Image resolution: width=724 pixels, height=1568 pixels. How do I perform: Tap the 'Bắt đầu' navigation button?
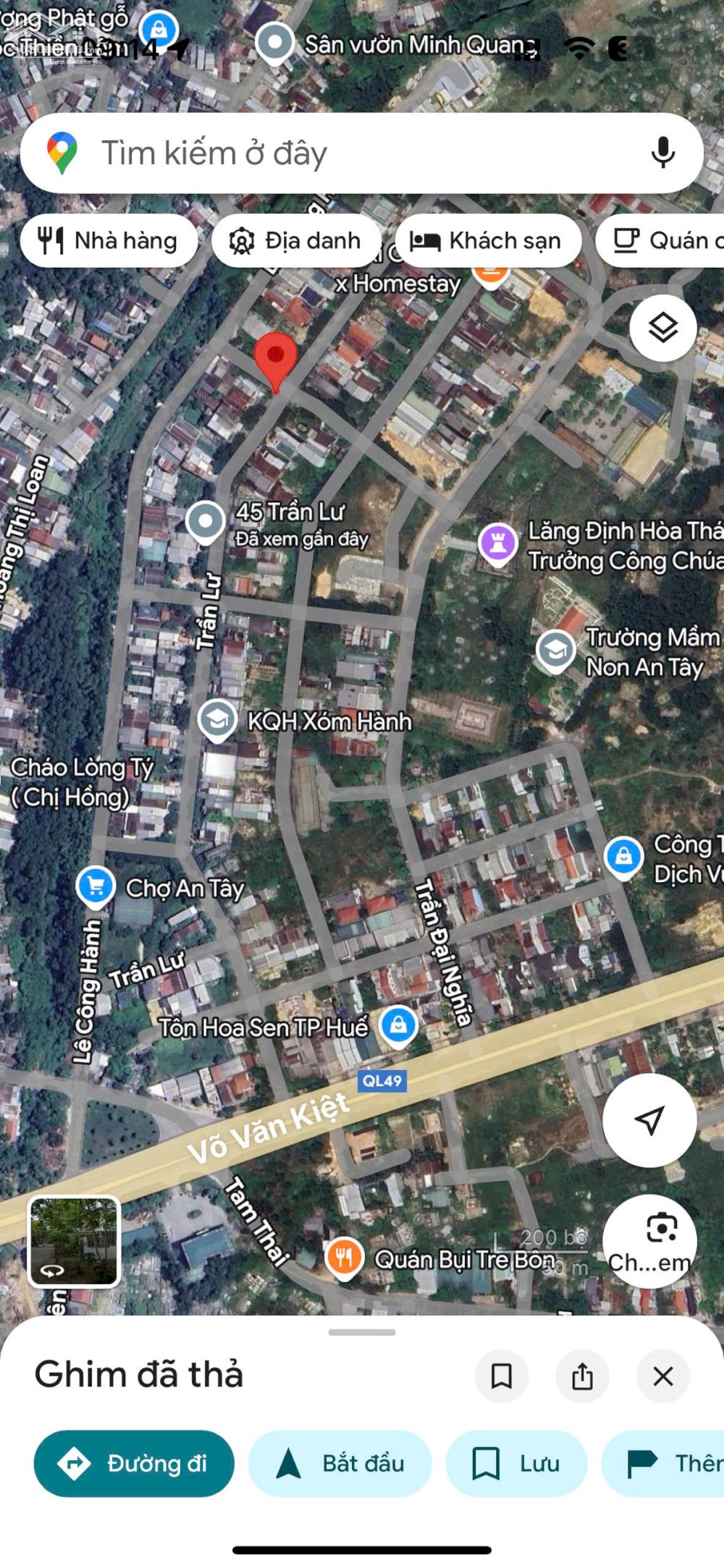pos(340,1463)
